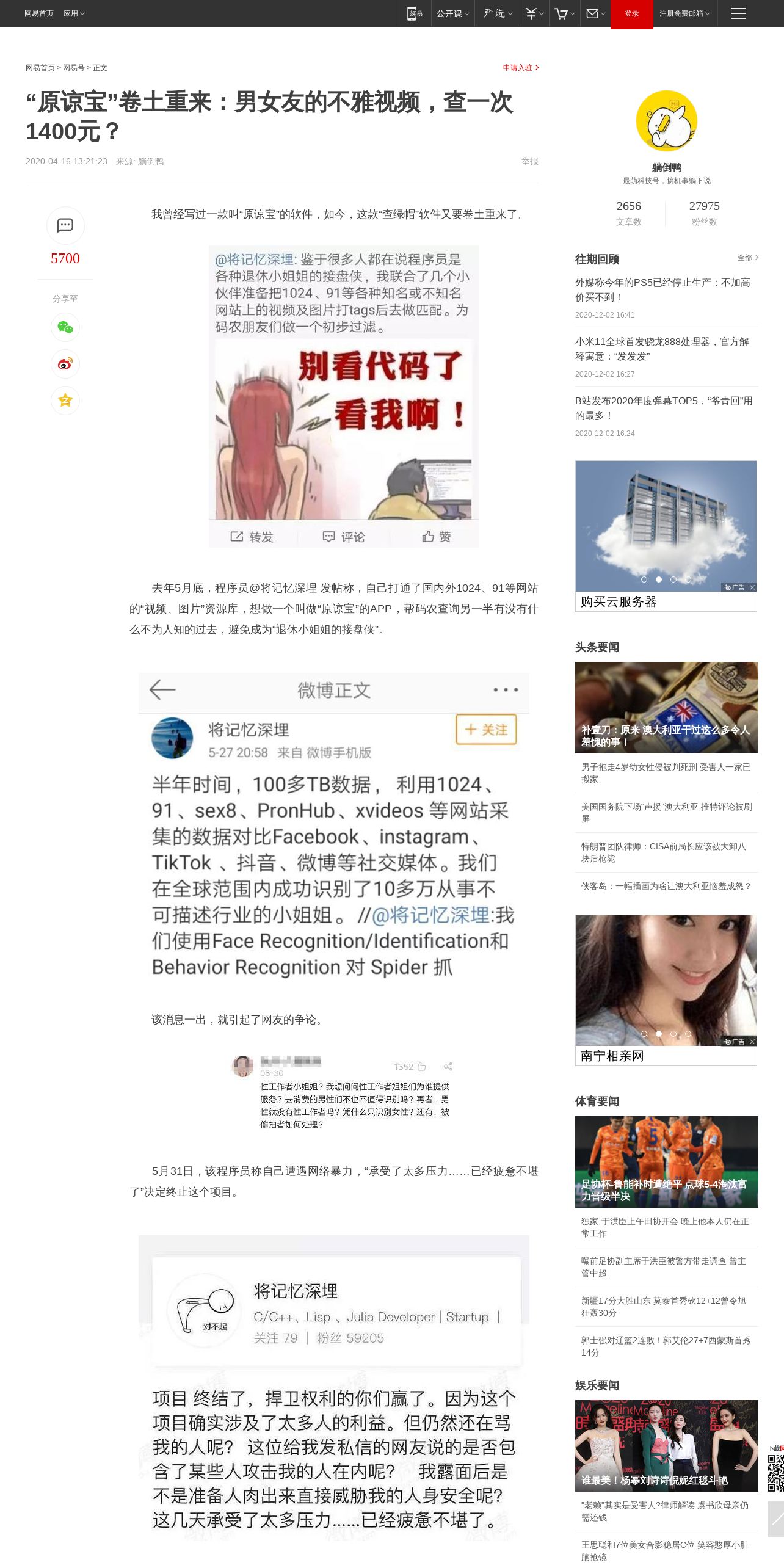Open the hamburger menu in the top bar
Screen dimensions: 784x1568
click(739, 13)
